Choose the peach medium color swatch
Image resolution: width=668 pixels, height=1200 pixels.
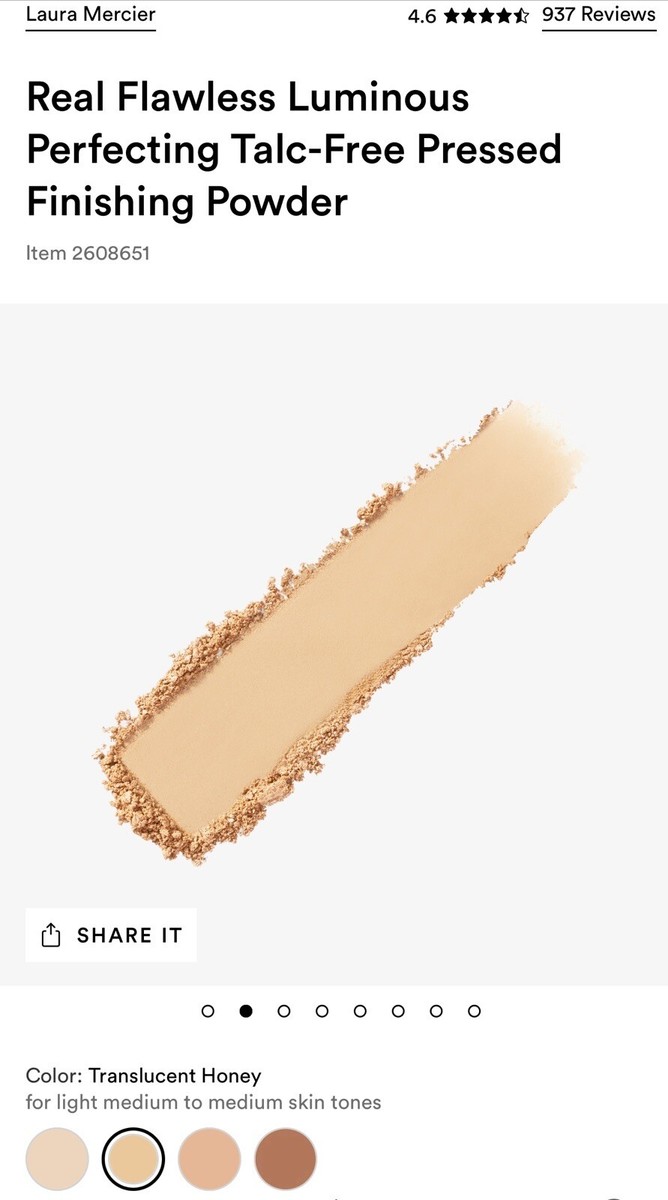[x=210, y=1159]
